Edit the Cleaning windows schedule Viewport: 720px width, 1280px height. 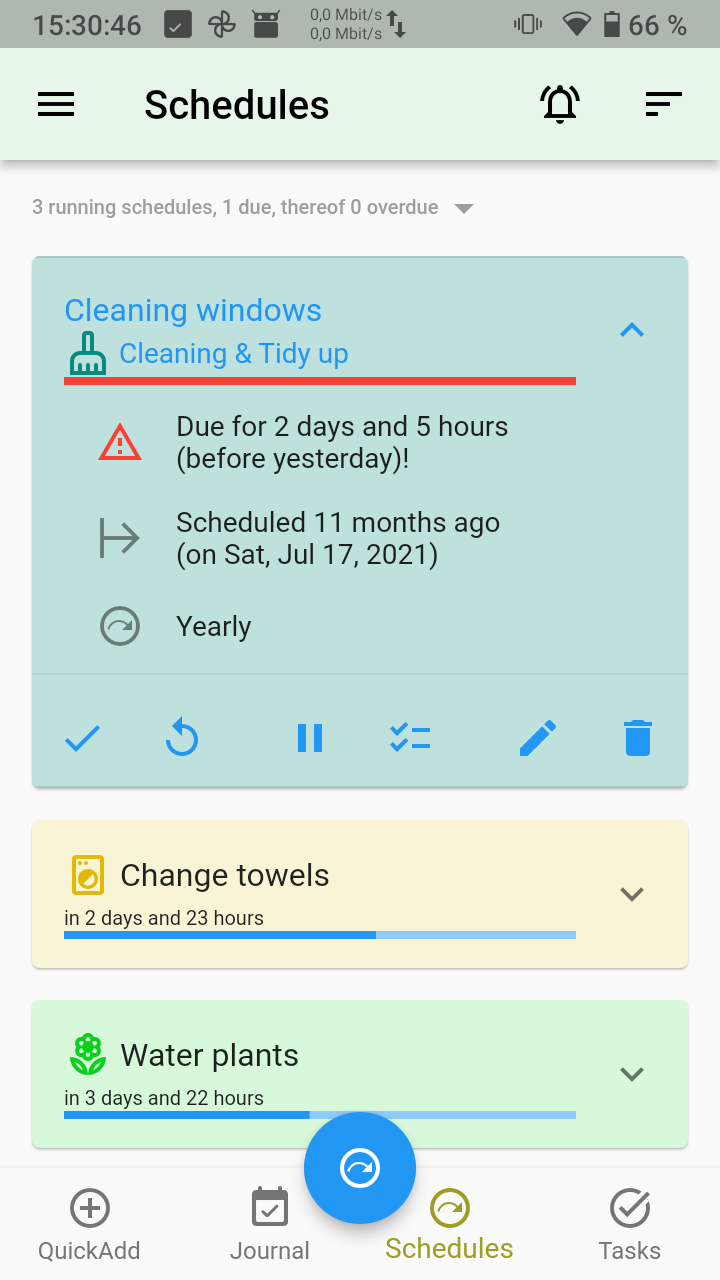pyautogui.click(x=537, y=739)
